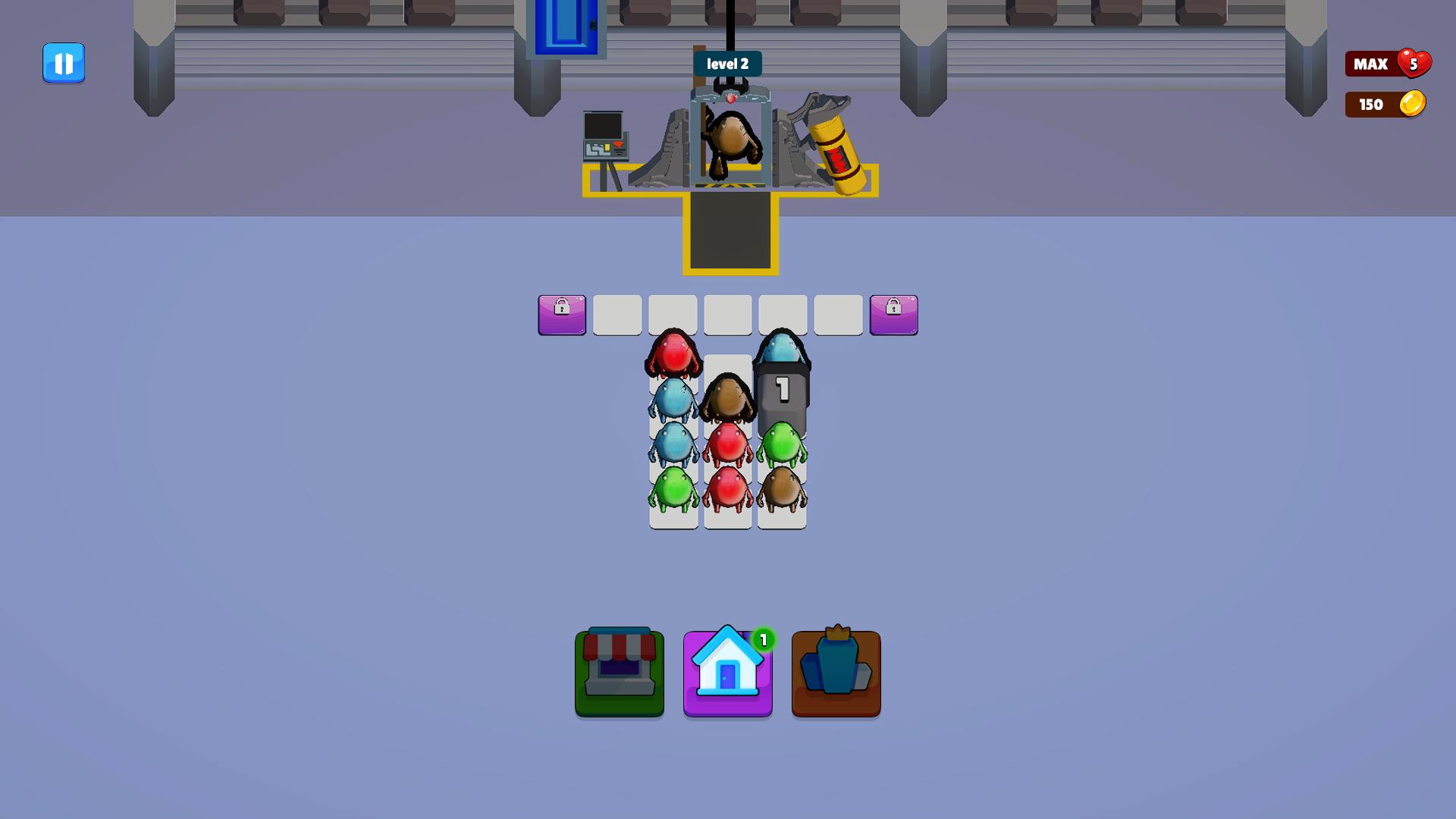Open the blue crowned tower button
The image size is (1456, 819).
pyautogui.click(x=836, y=673)
